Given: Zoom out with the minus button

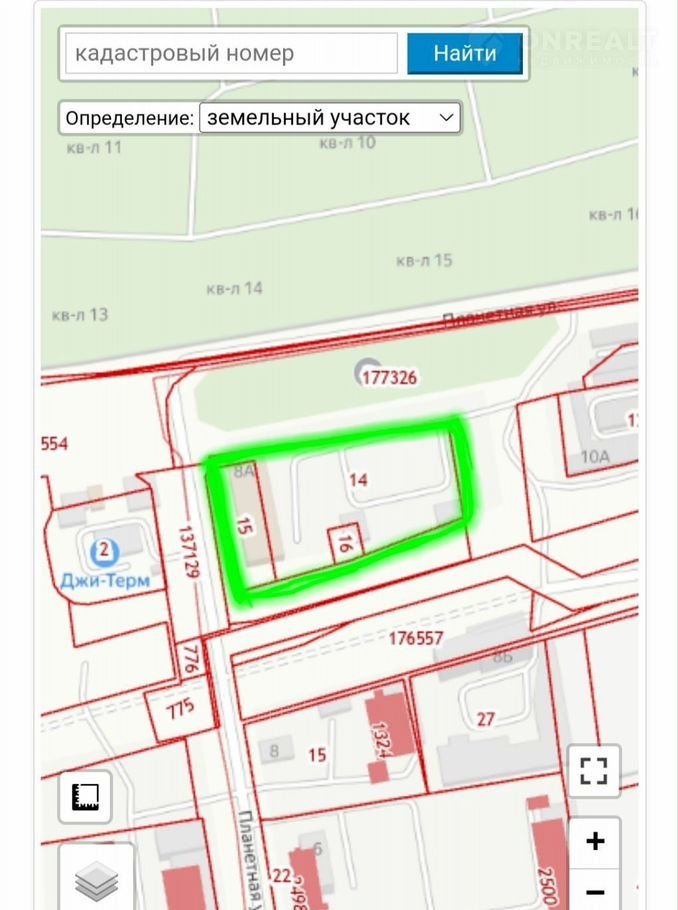Looking at the screenshot, I should tap(594, 891).
